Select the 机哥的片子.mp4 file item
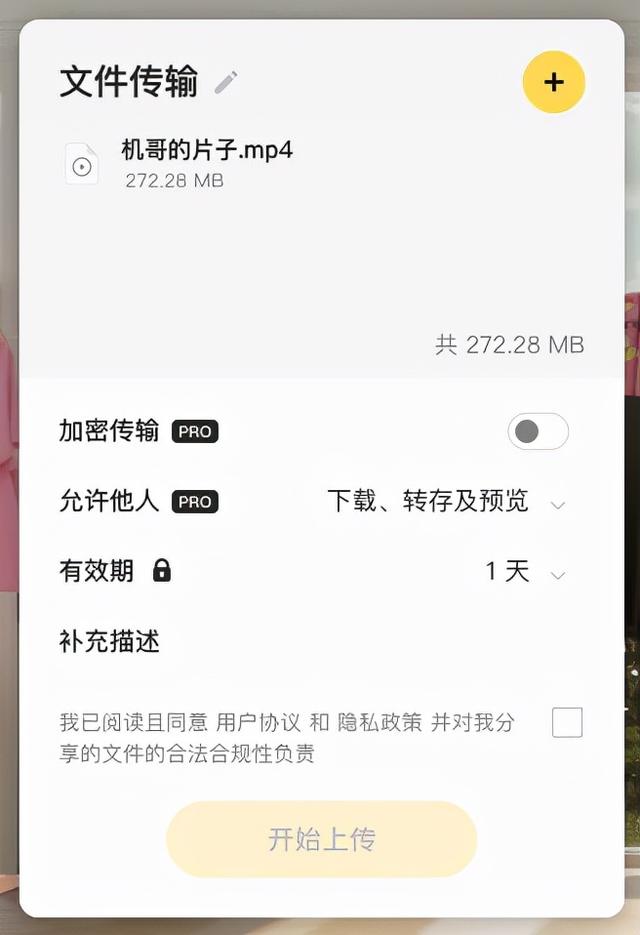 tap(206, 163)
